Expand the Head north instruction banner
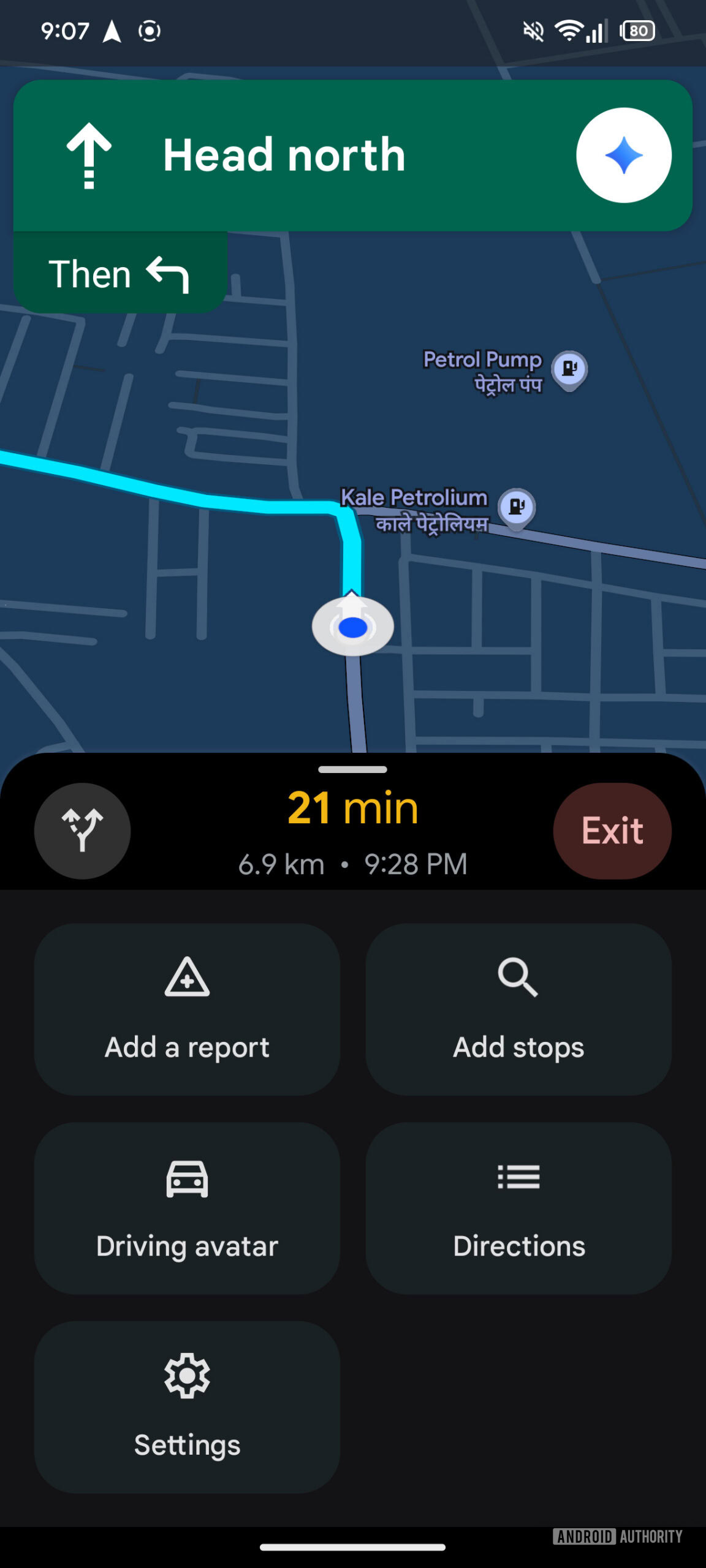The height and width of the screenshot is (1568, 706). point(285,155)
